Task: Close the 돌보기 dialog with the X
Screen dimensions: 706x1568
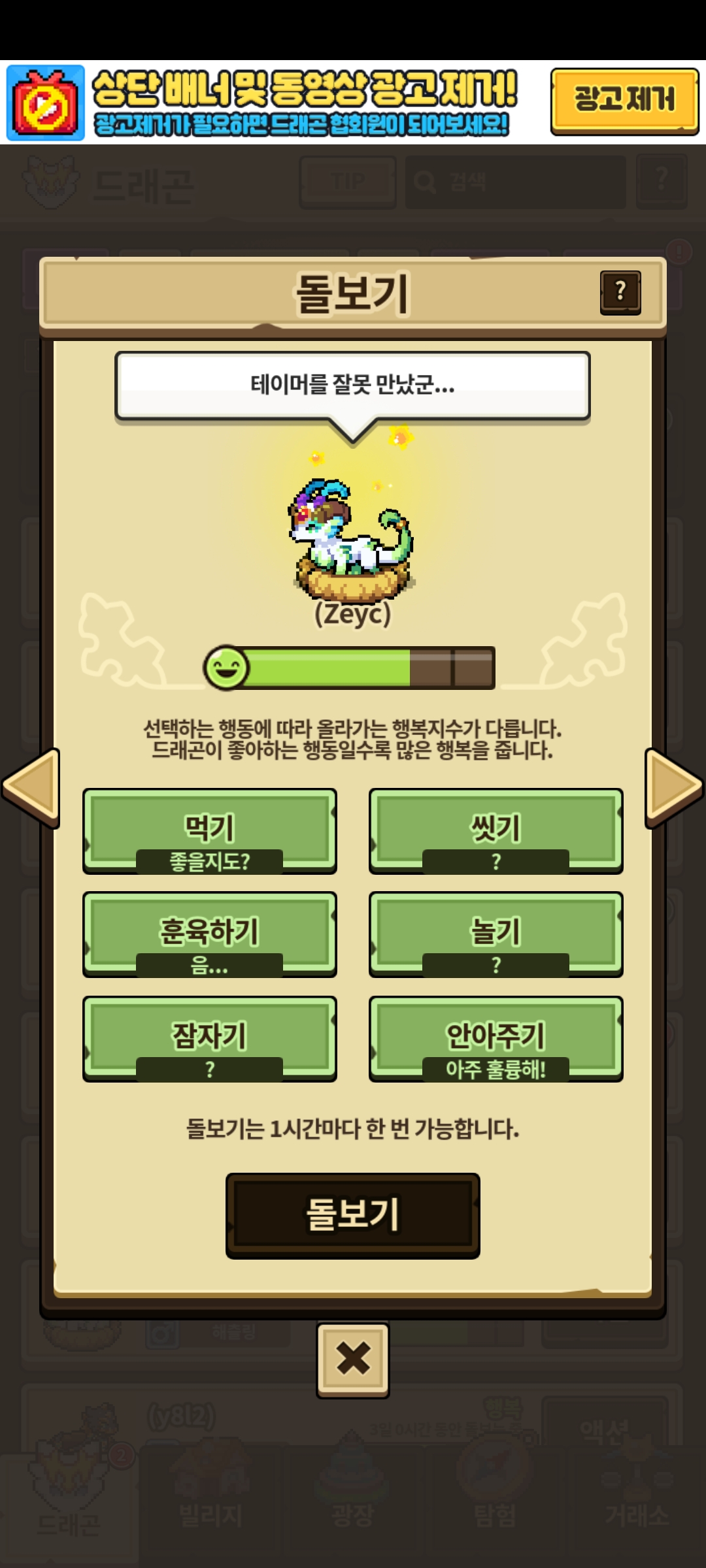Action: (x=352, y=1360)
